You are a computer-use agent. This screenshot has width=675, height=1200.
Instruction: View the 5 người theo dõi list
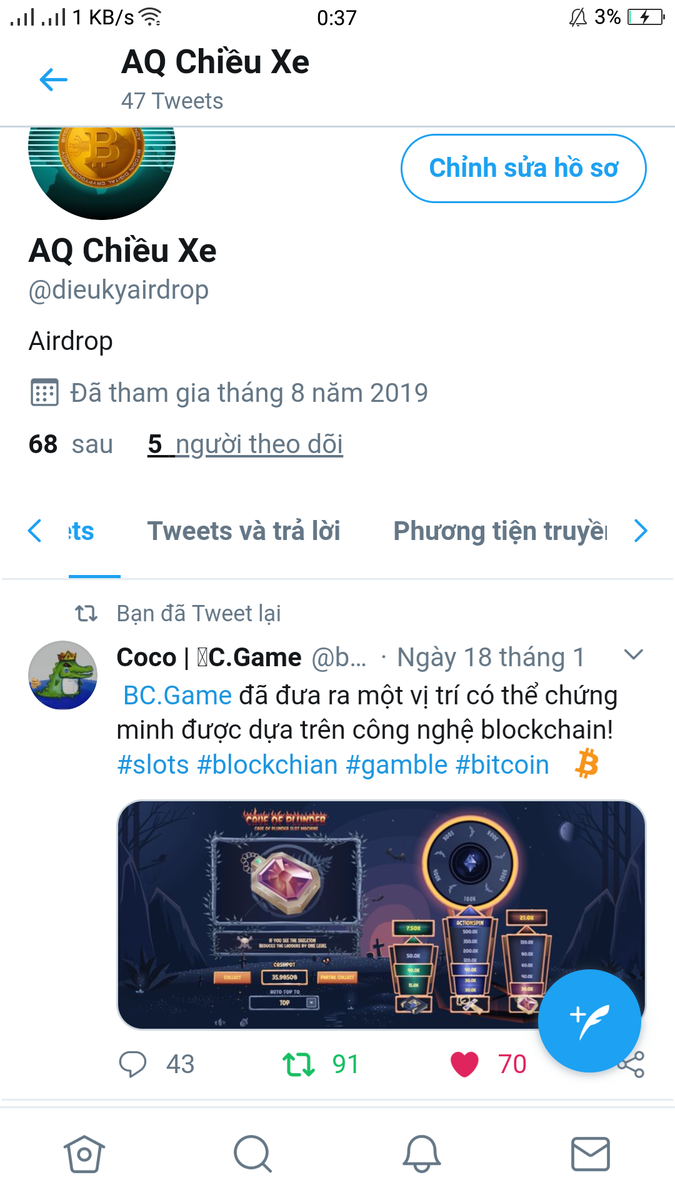(245, 444)
